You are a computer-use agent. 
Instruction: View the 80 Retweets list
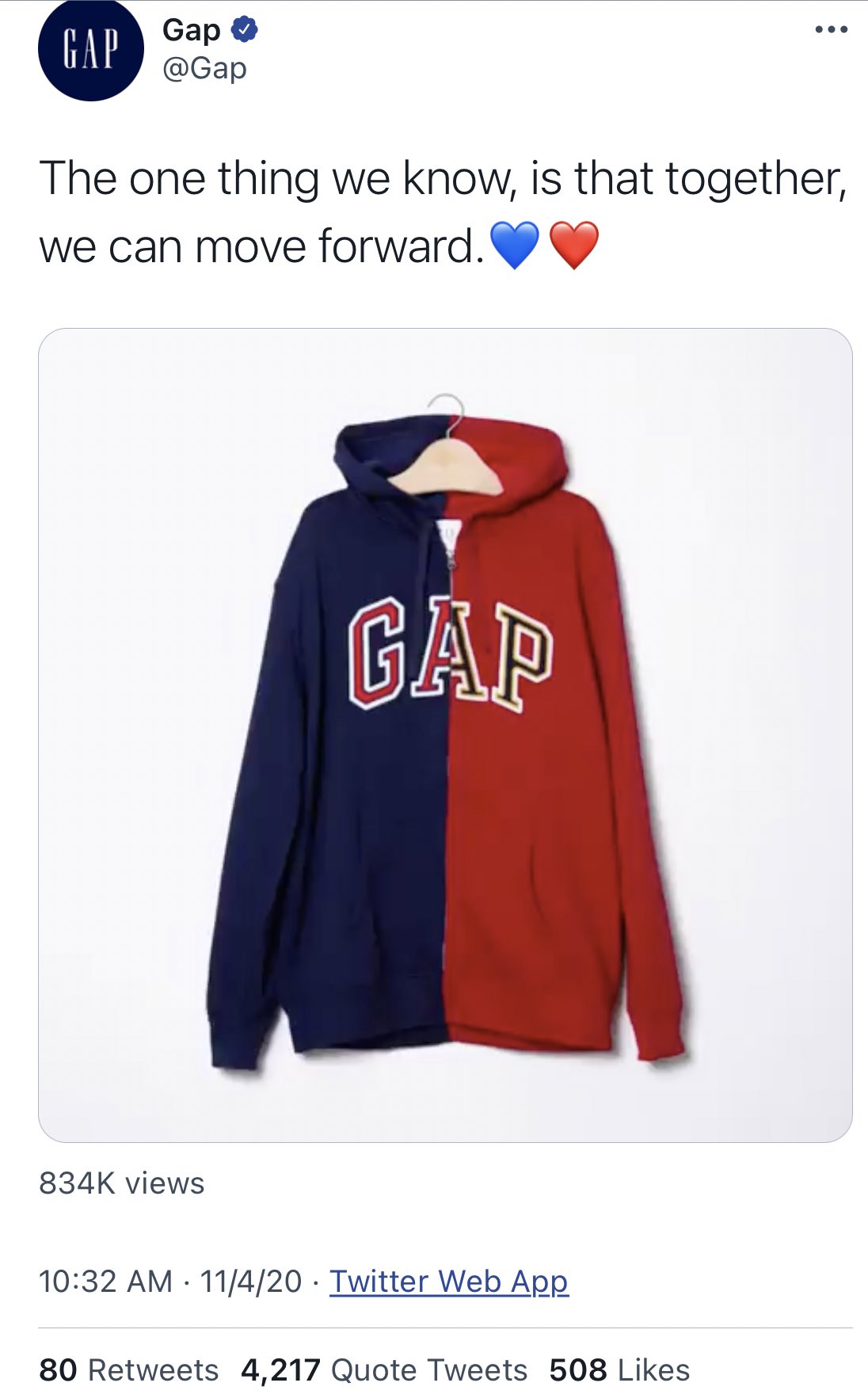[x=128, y=1369]
